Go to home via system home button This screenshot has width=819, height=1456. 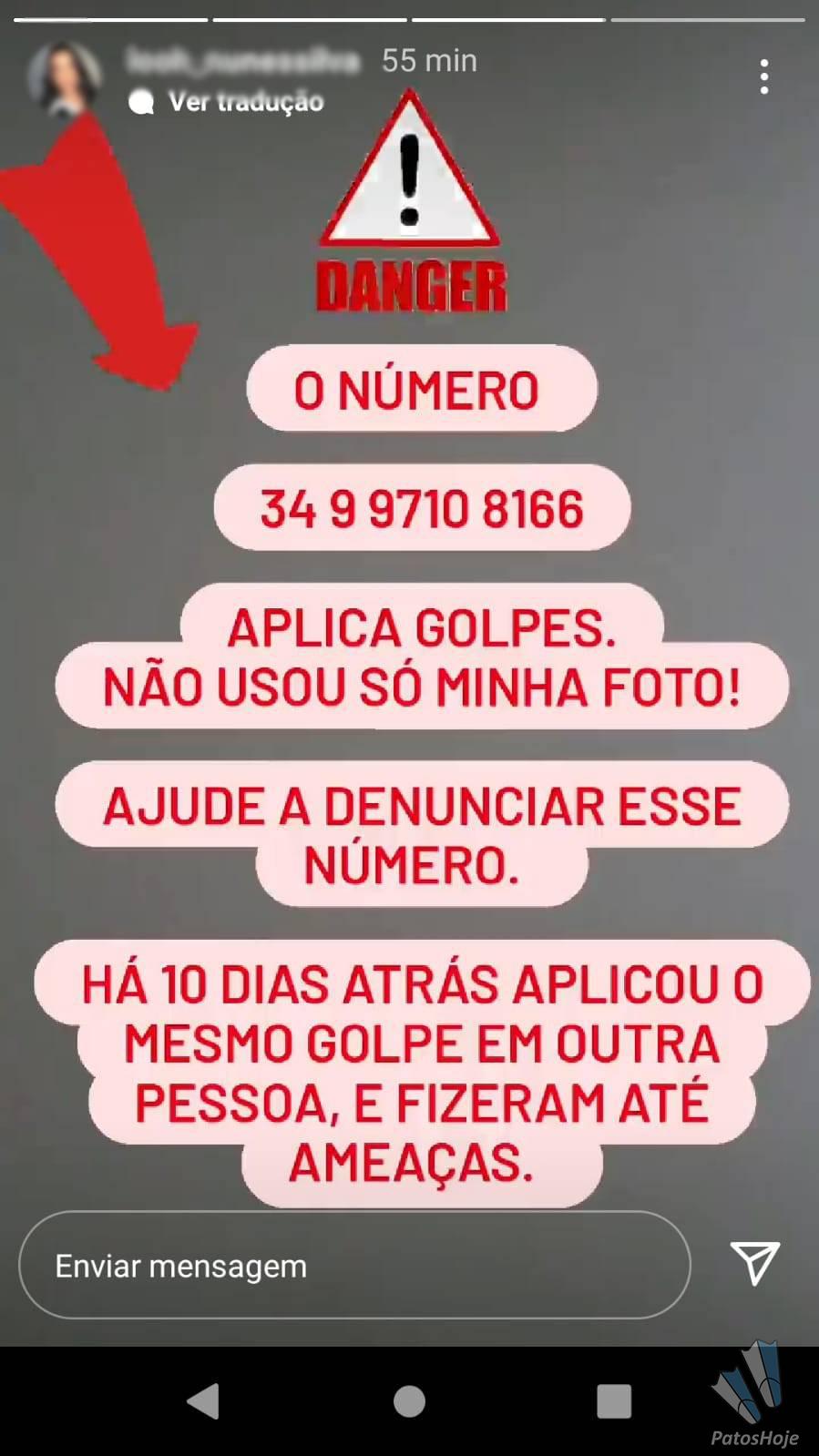click(409, 1401)
